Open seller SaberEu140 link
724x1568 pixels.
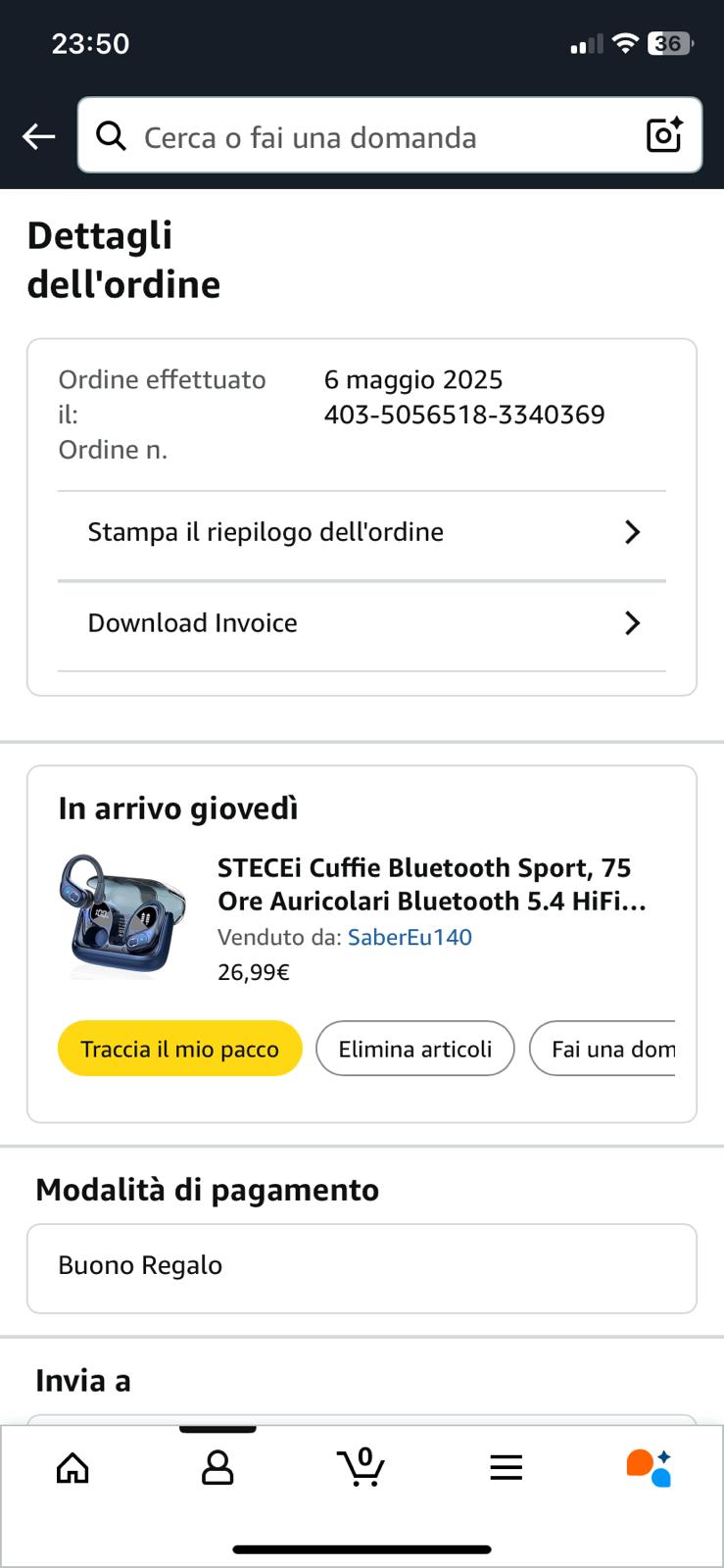(x=410, y=937)
